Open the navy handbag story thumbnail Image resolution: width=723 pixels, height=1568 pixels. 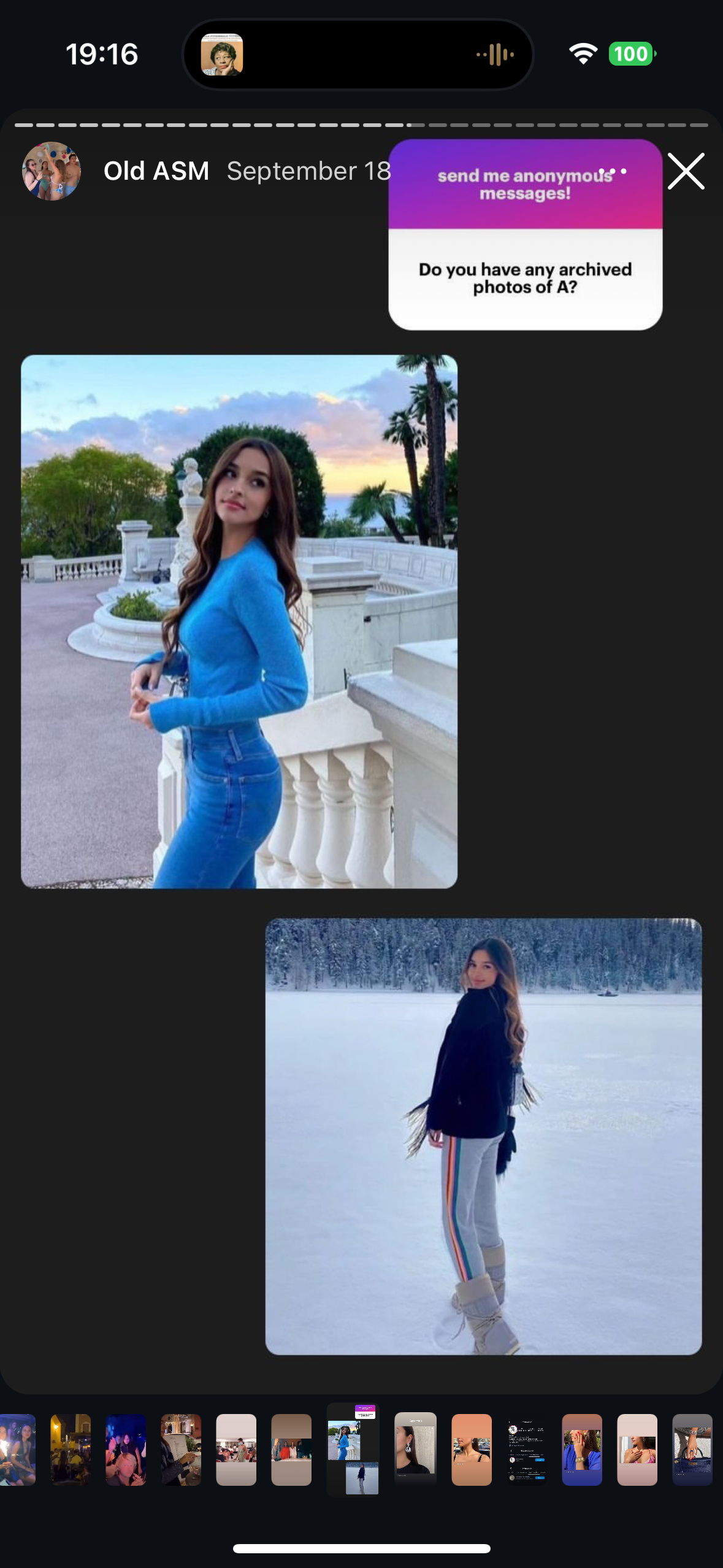click(692, 1450)
